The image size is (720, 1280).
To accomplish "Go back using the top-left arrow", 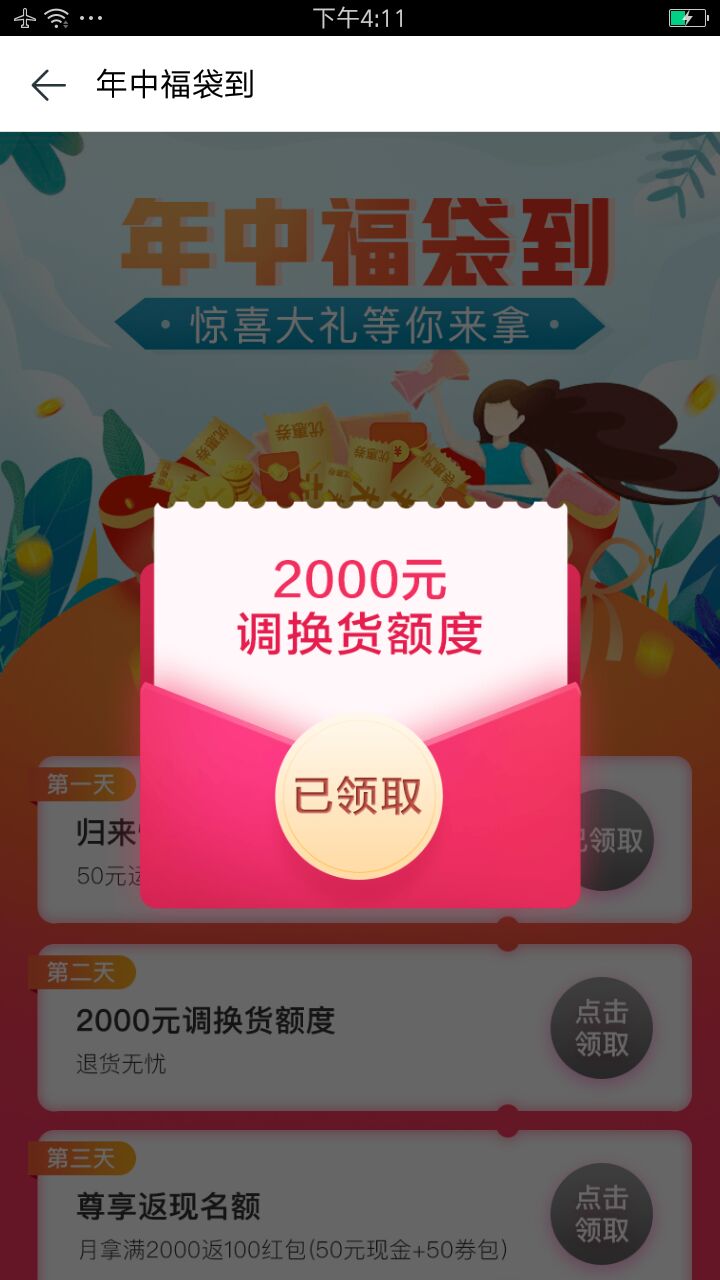I will click(x=48, y=85).
